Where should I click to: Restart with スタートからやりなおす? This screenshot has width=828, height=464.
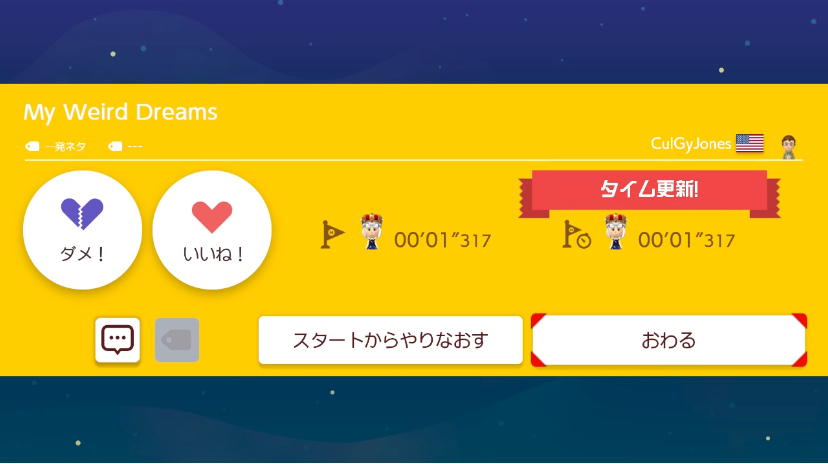click(390, 340)
